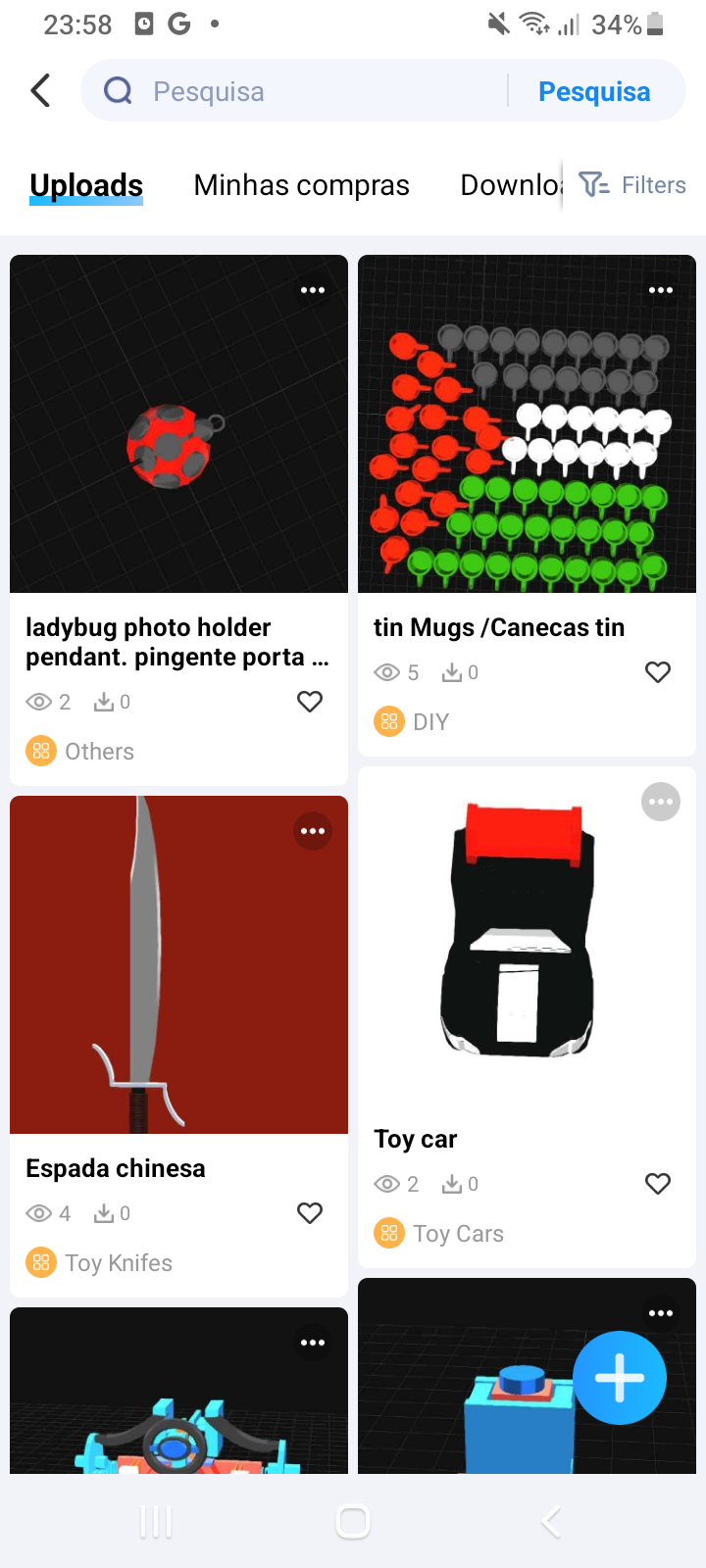Like the Toy car model
Viewport: 706px width, 1568px height.
658,1184
